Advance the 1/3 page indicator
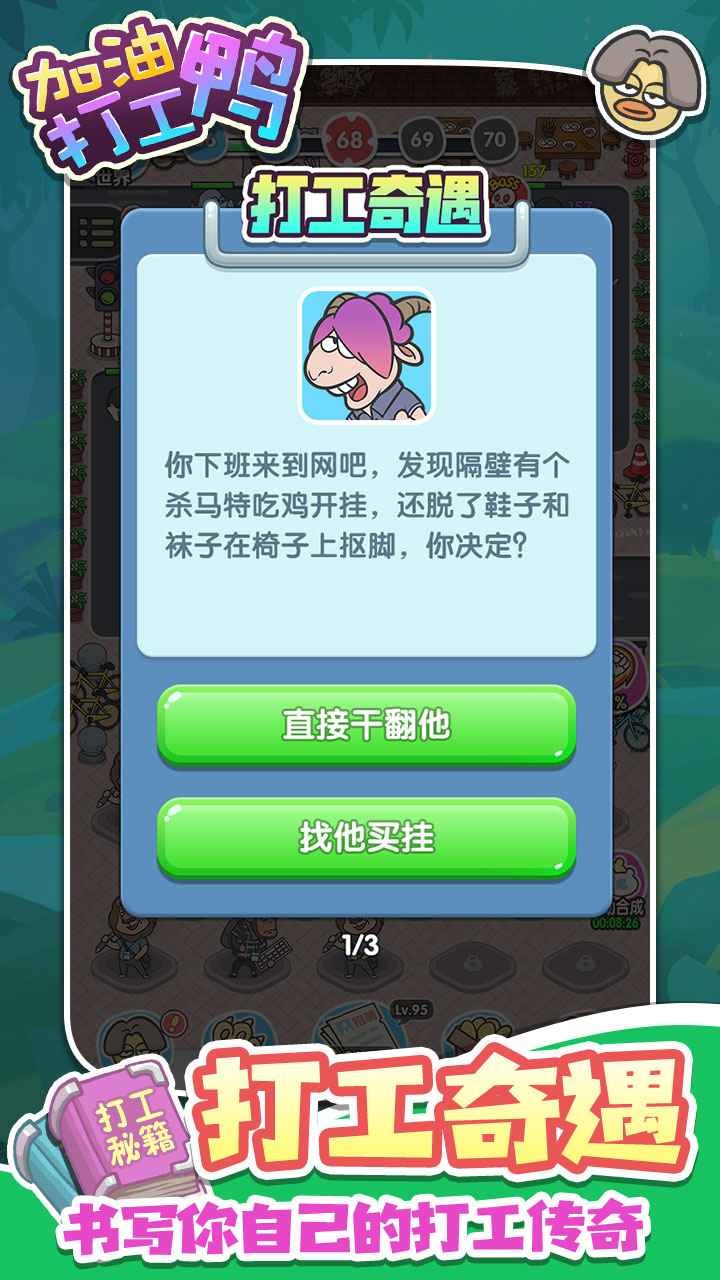This screenshot has width=720, height=1280. [x=360, y=942]
